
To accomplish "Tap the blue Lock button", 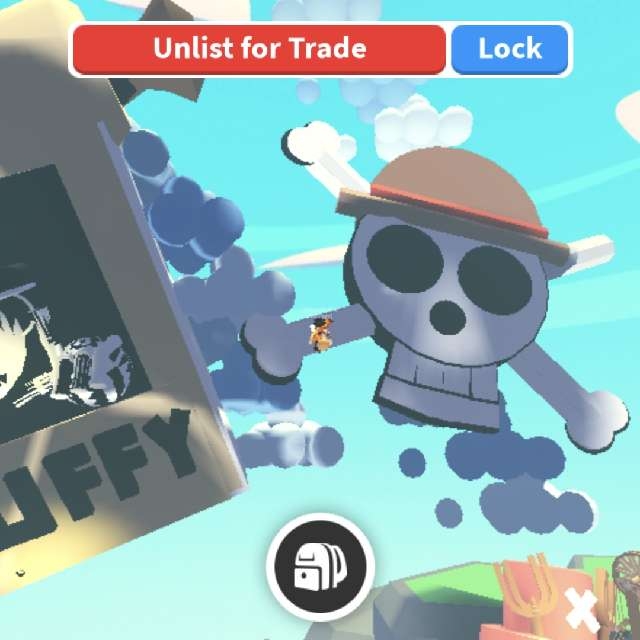I will pyautogui.click(x=510, y=48).
